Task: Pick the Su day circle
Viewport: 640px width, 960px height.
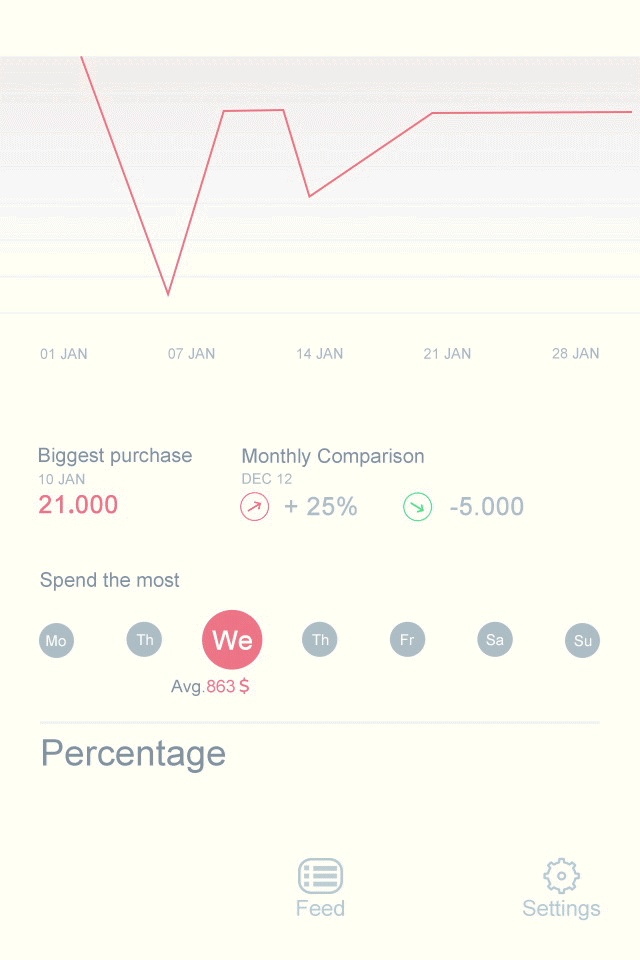Action: tap(582, 640)
